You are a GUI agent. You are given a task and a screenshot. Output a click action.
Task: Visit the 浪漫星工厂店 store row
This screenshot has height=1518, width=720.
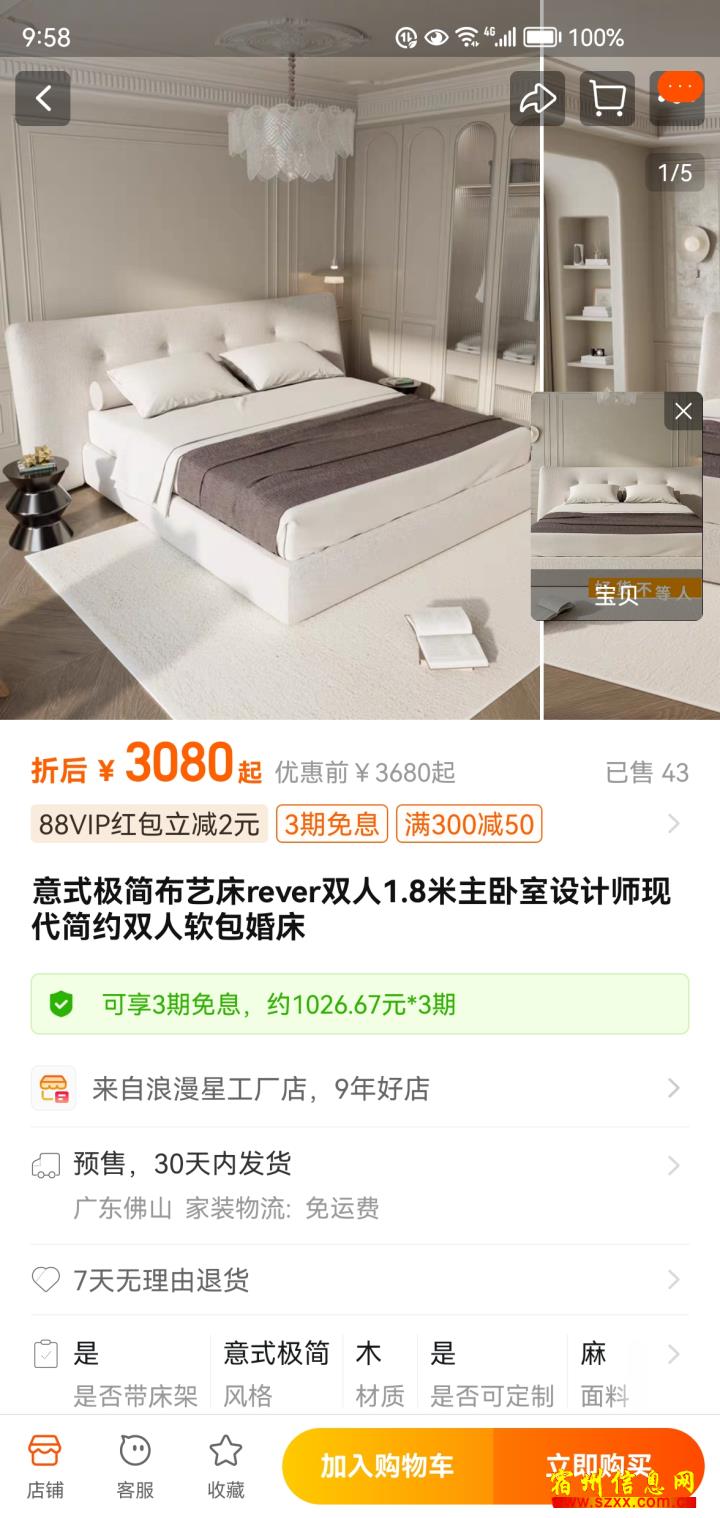[360, 1088]
